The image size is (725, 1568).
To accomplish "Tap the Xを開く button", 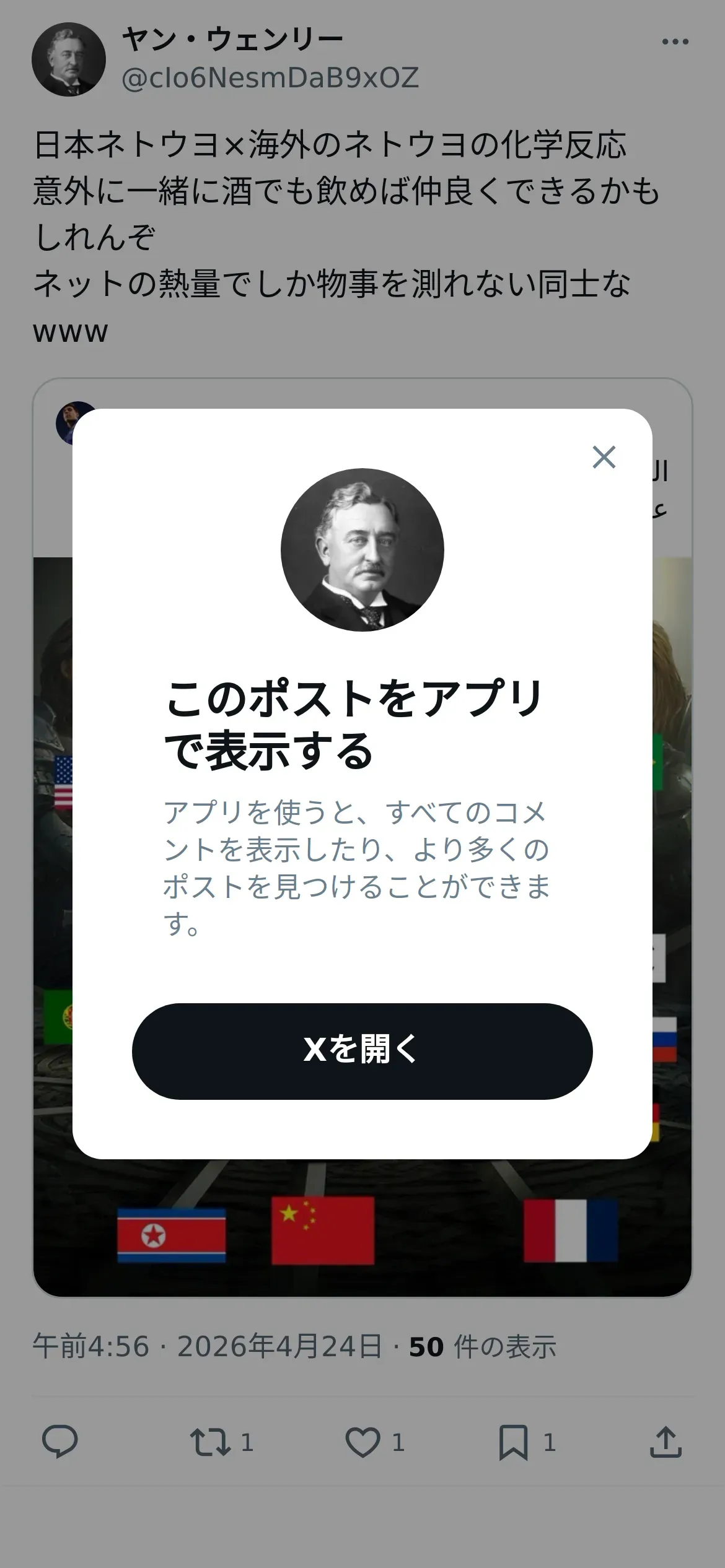I will 362,1051.
